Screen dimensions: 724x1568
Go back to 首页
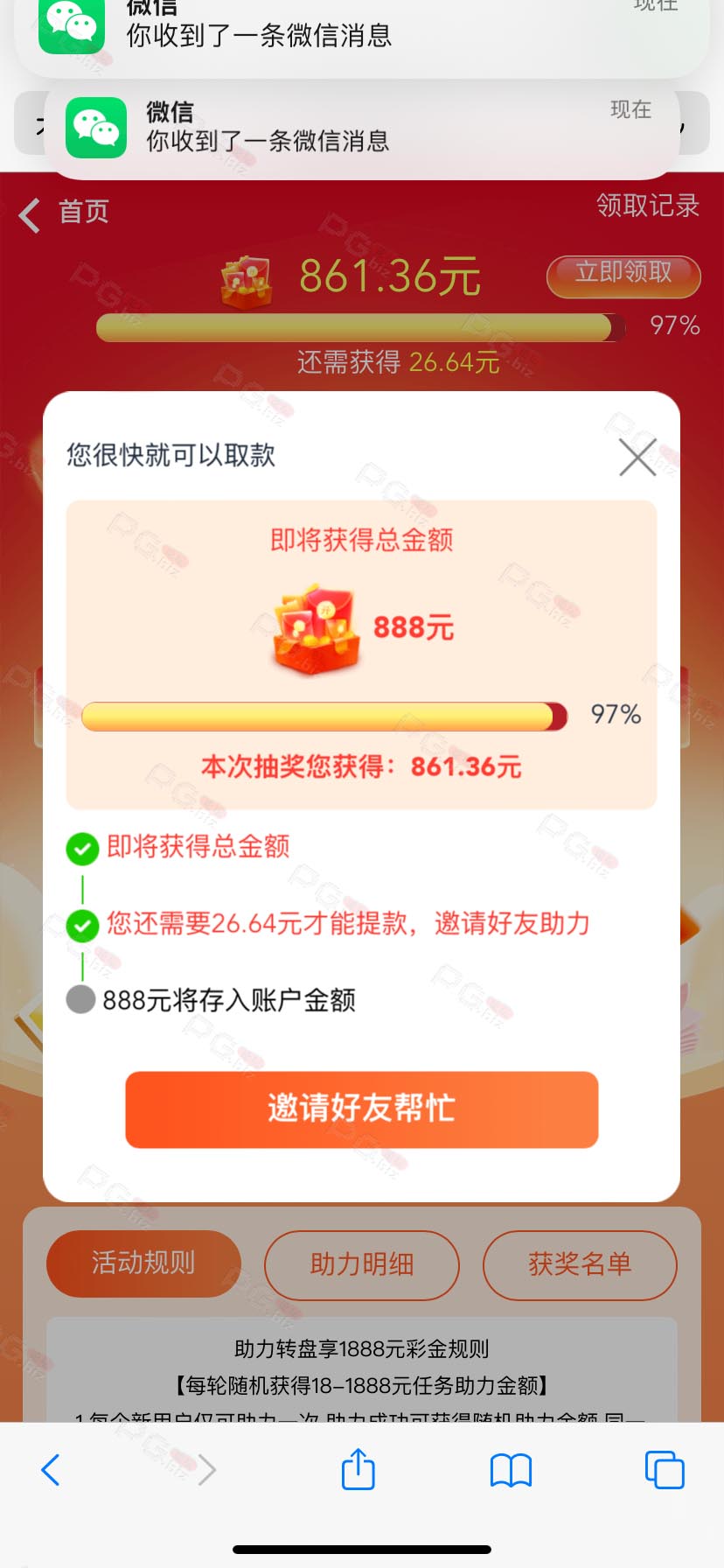click(64, 213)
